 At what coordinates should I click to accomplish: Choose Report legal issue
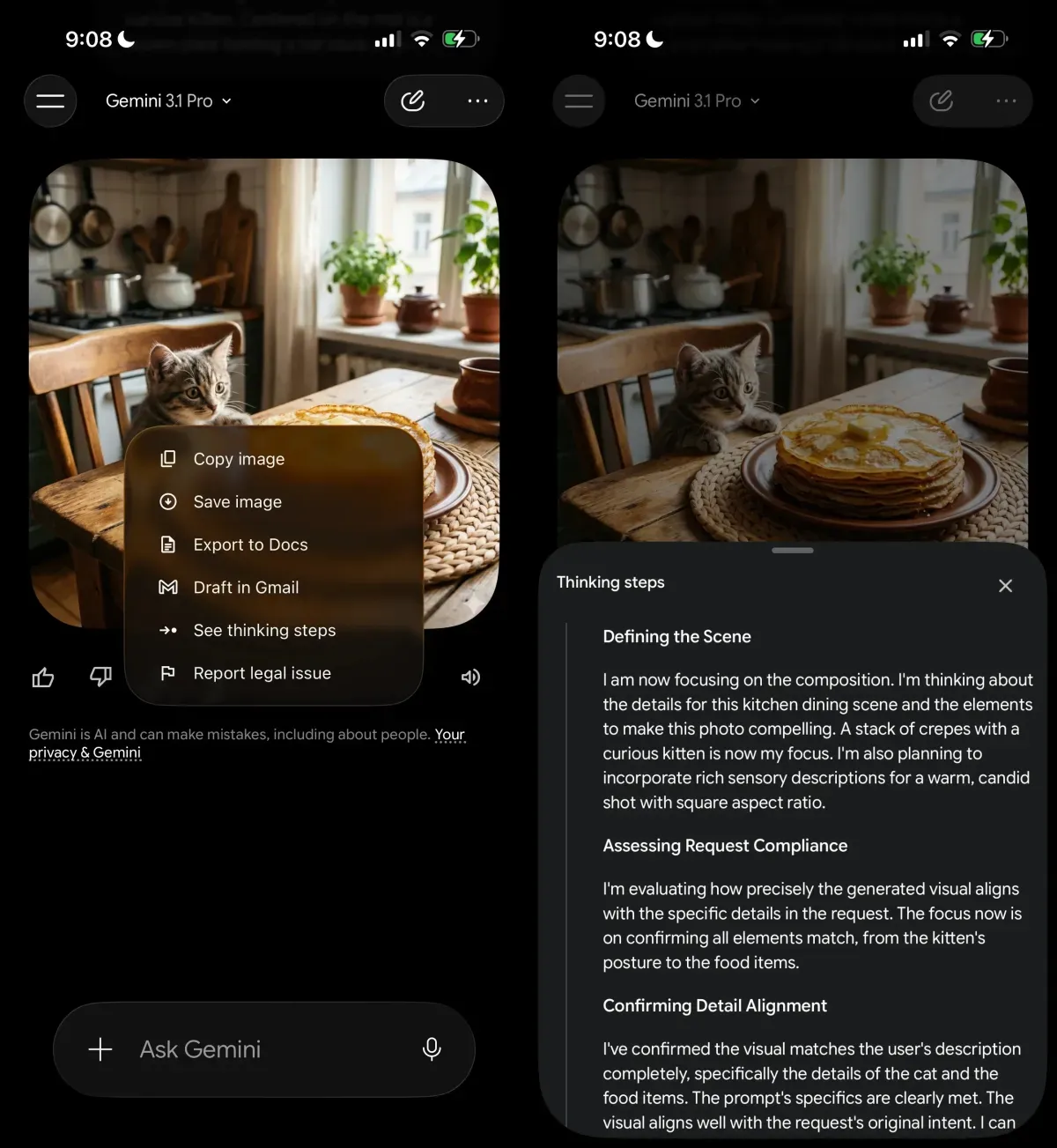[x=274, y=673]
